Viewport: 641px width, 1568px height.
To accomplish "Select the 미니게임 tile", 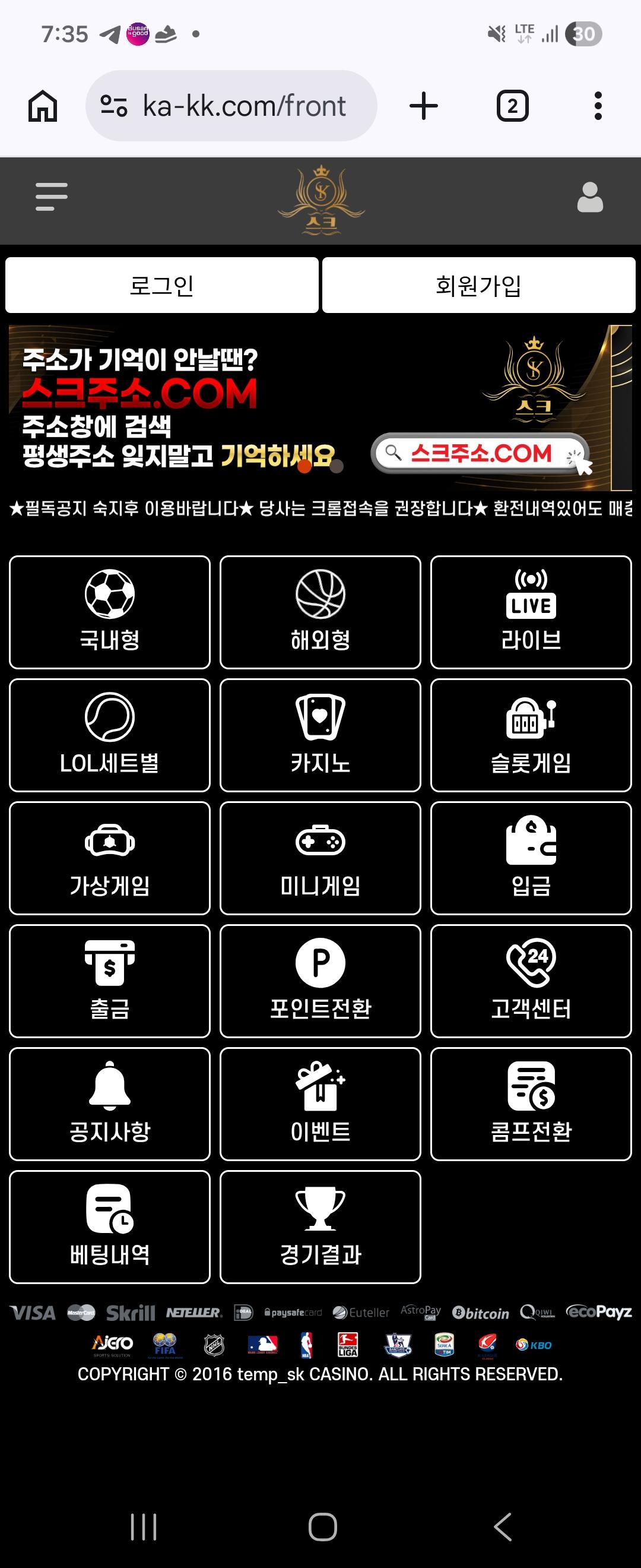I will click(320, 858).
